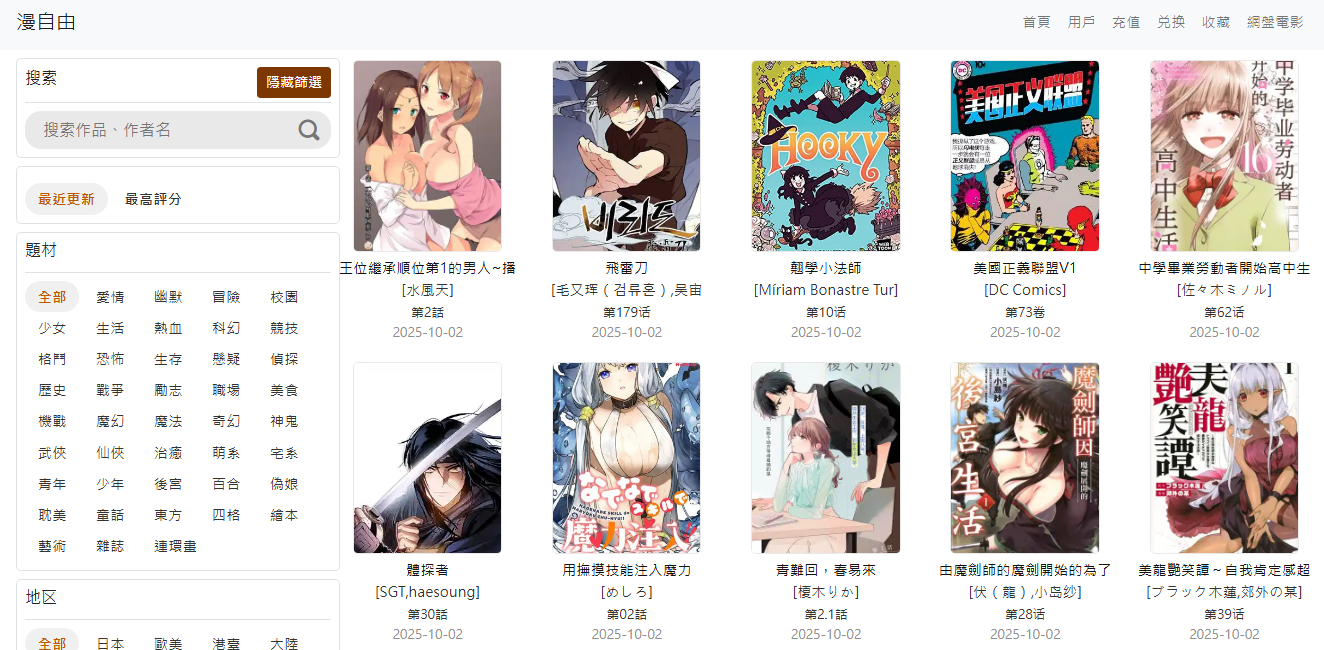Go to the 用戶 page
Image resolution: width=1324 pixels, height=650 pixels.
tap(1081, 22)
